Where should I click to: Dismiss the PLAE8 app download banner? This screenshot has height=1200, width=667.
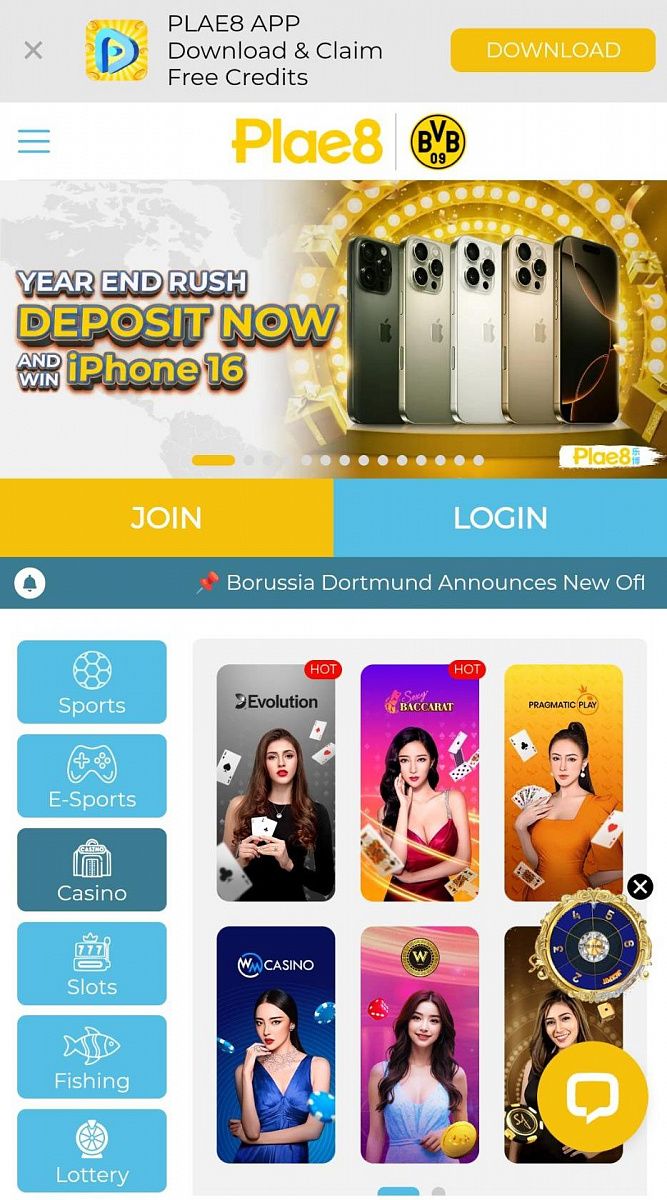33,50
